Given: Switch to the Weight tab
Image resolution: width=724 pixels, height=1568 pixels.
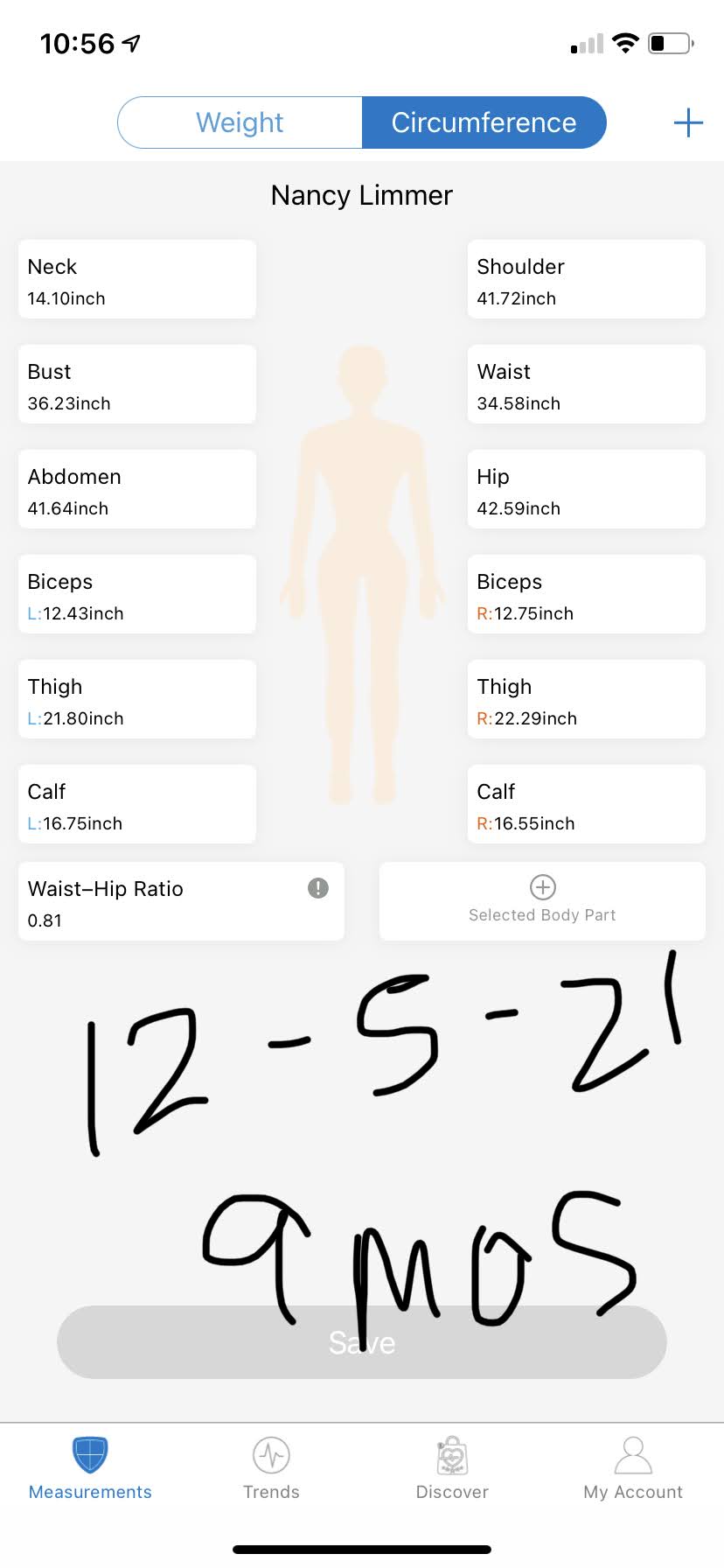Looking at the screenshot, I should [240, 122].
